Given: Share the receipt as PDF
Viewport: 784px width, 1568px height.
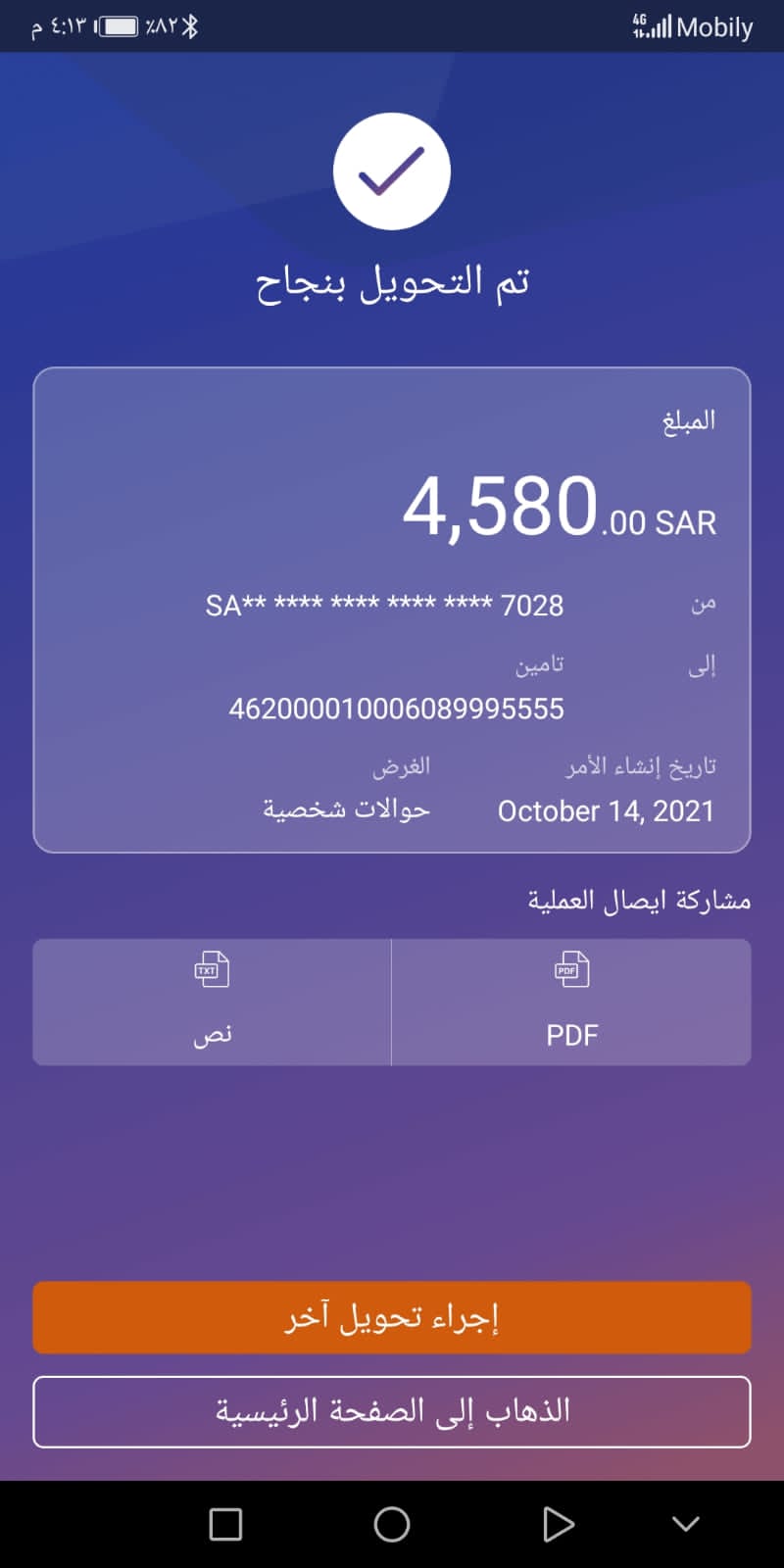Looking at the screenshot, I should [571, 1002].
